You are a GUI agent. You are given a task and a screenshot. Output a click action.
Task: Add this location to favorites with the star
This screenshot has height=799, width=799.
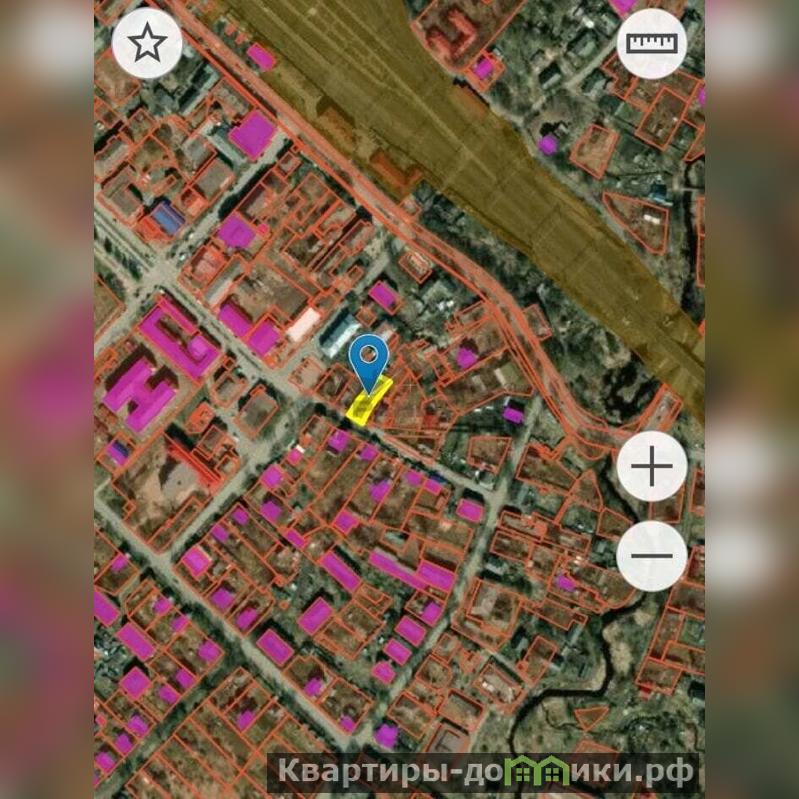coord(147,43)
